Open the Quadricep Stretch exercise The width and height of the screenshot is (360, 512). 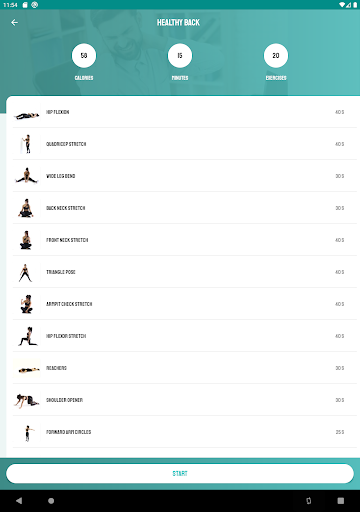click(185, 144)
